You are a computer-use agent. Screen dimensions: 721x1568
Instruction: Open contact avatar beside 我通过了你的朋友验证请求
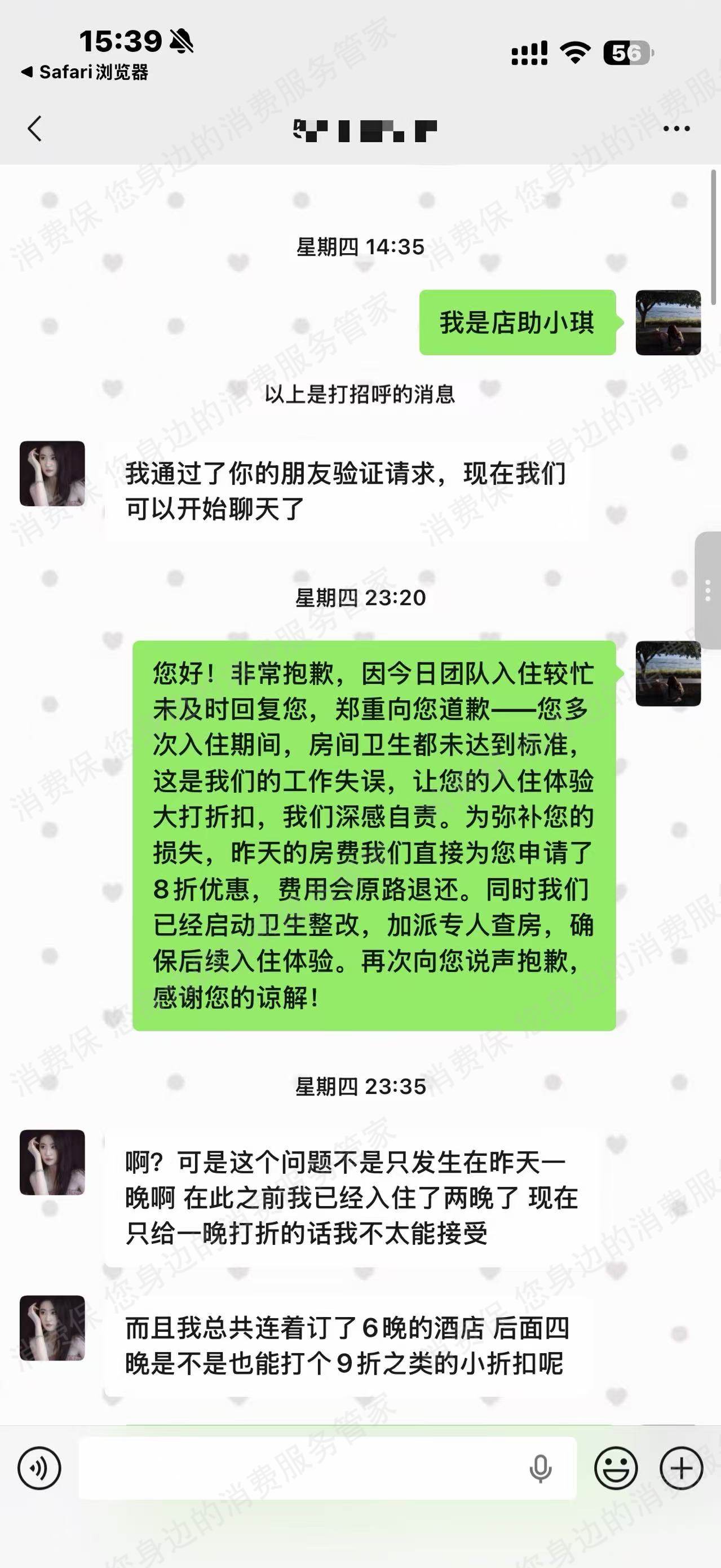pyautogui.click(x=52, y=474)
